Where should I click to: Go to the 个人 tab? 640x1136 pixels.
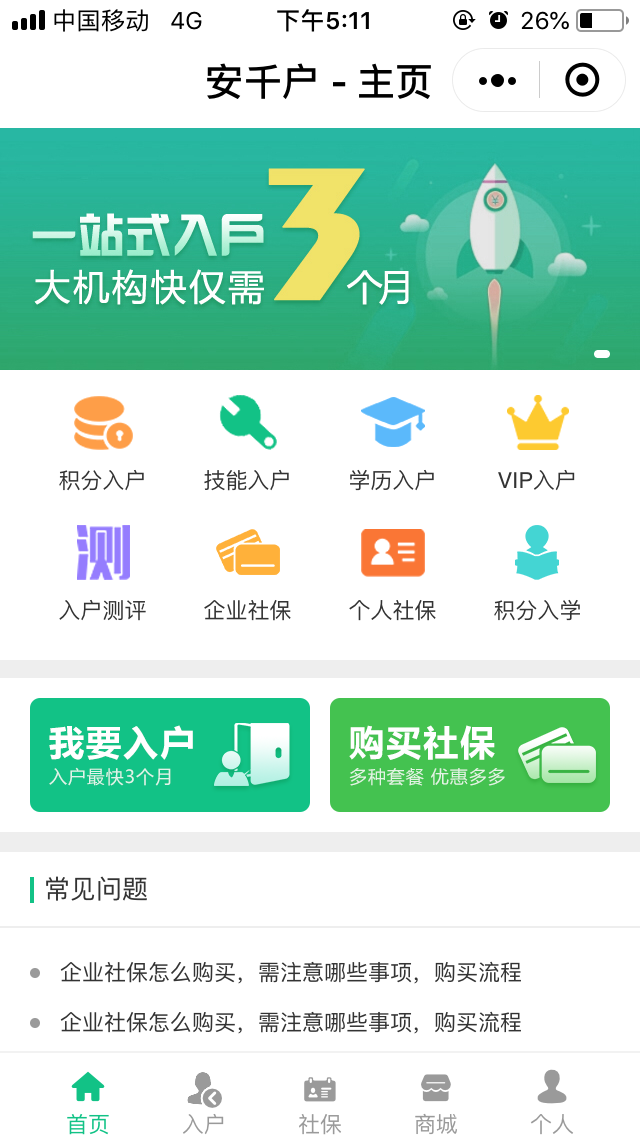click(x=552, y=1102)
